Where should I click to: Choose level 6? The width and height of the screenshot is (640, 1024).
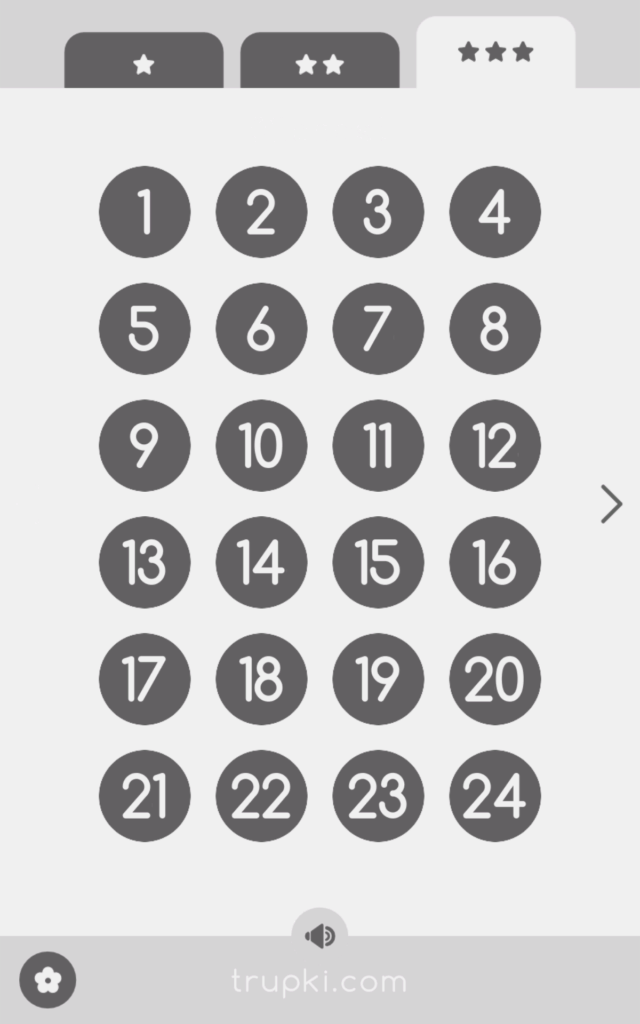(261, 328)
